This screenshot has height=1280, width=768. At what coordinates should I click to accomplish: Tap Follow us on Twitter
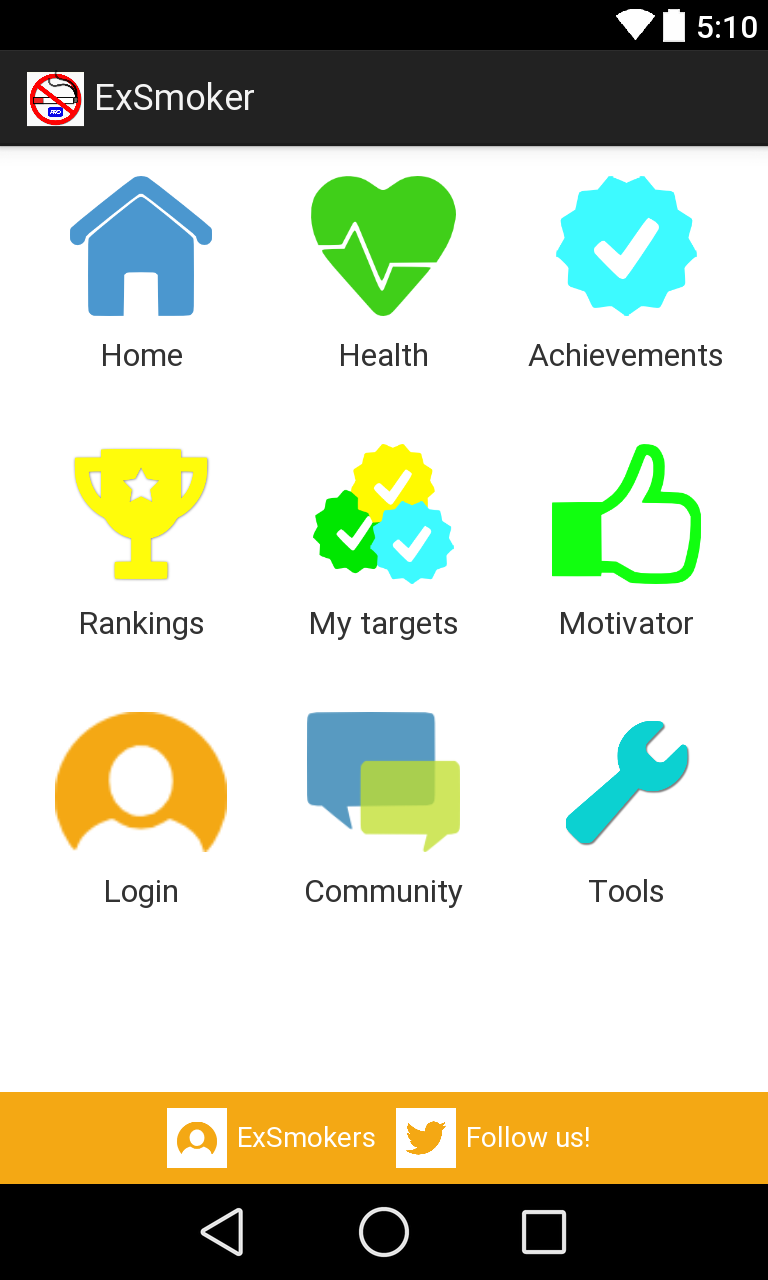click(x=494, y=1138)
